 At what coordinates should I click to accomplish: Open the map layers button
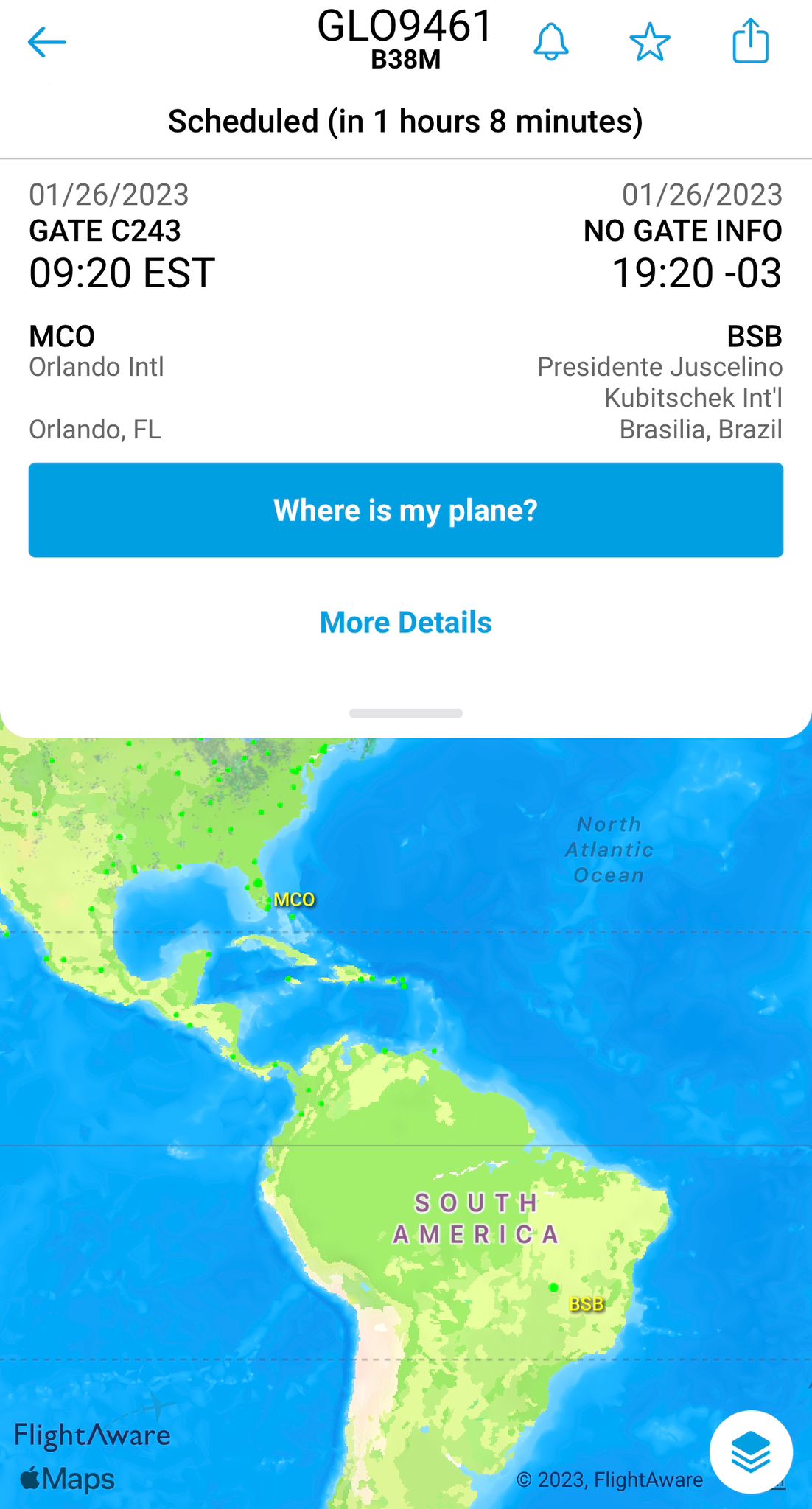coord(751,1452)
